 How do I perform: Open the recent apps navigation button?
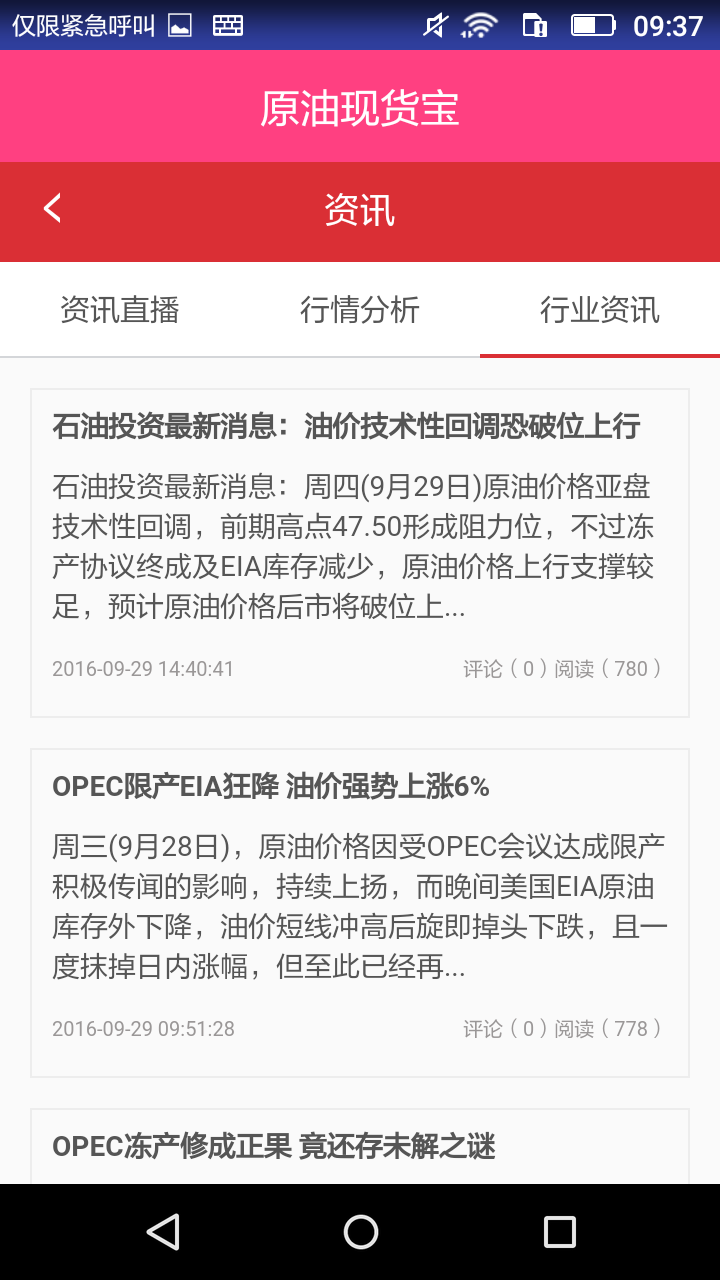click(557, 1234)
